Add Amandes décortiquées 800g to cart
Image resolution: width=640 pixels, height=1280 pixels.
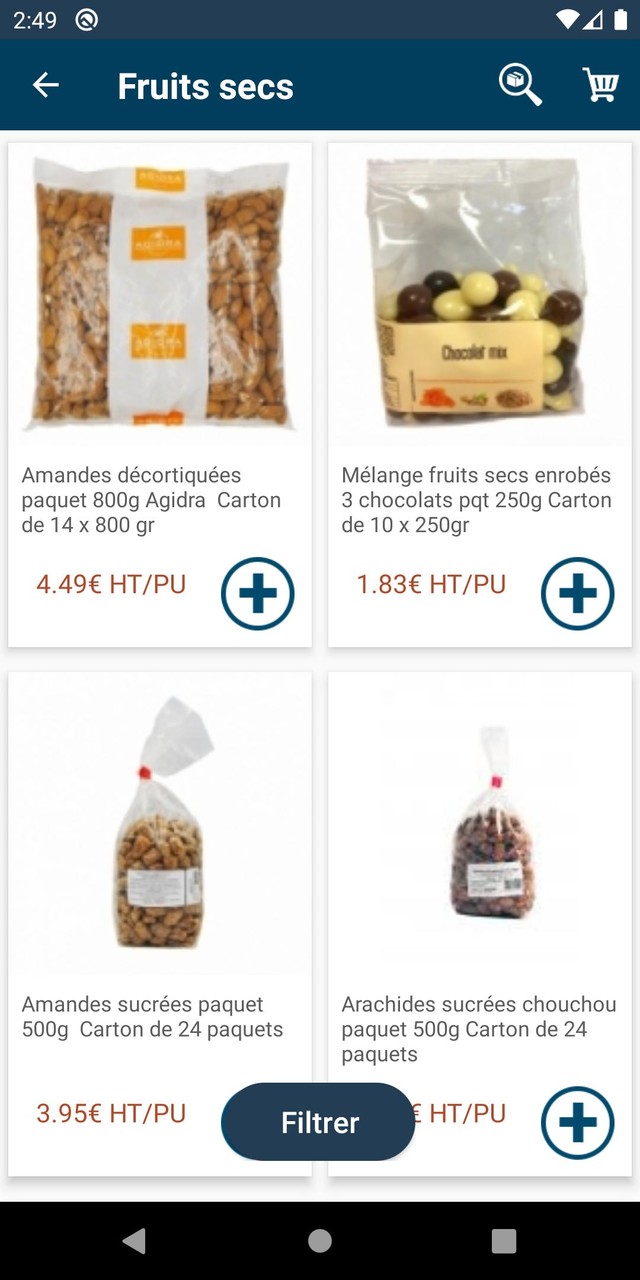(x=257, y=594)
